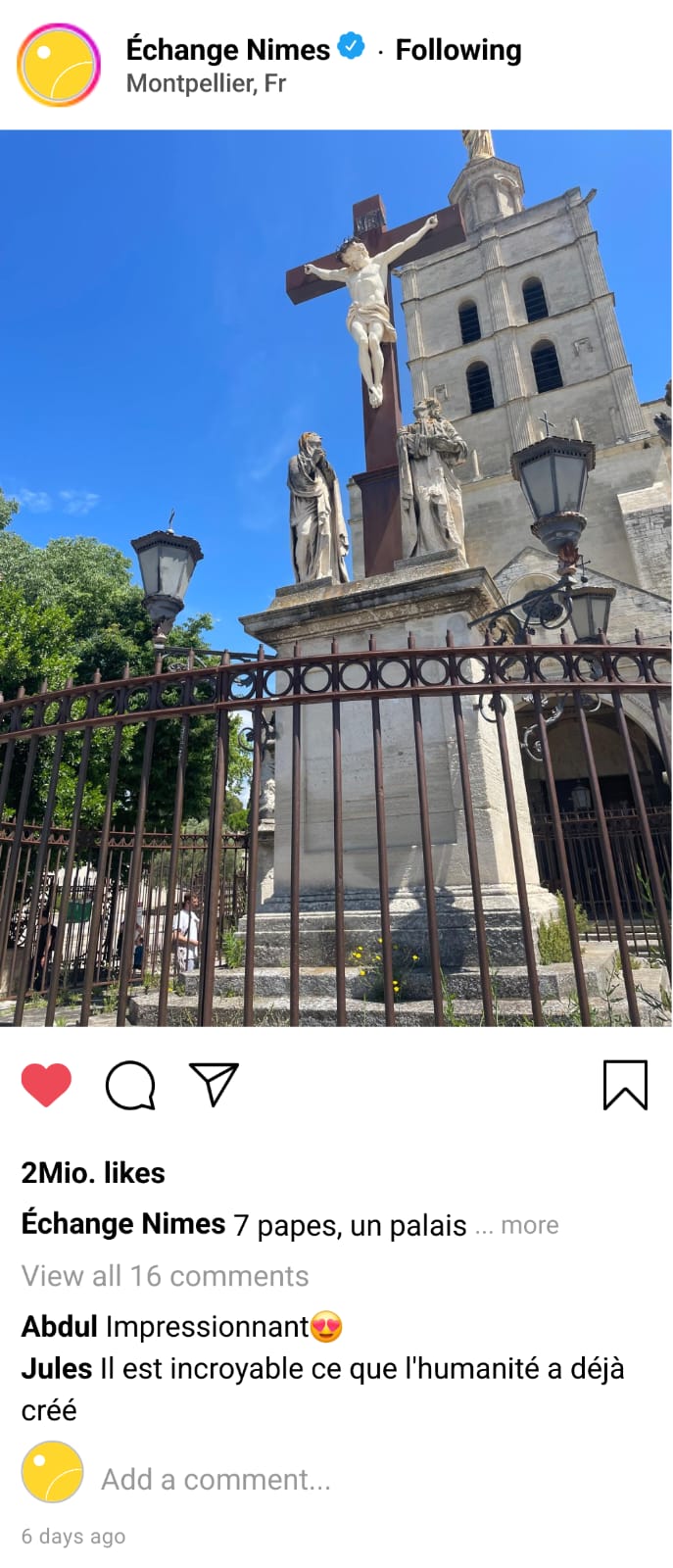Open Échange Nimes profile picture story
This screenshot has height=1568, width=673.
(x=59, y=65)
